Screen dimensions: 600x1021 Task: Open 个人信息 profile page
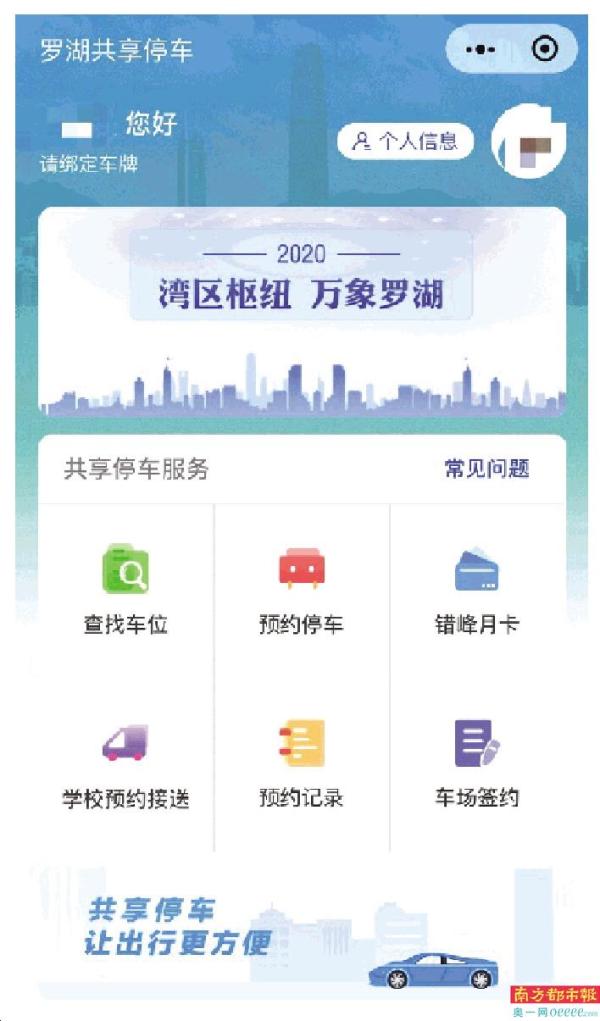[x=405, y=141]
